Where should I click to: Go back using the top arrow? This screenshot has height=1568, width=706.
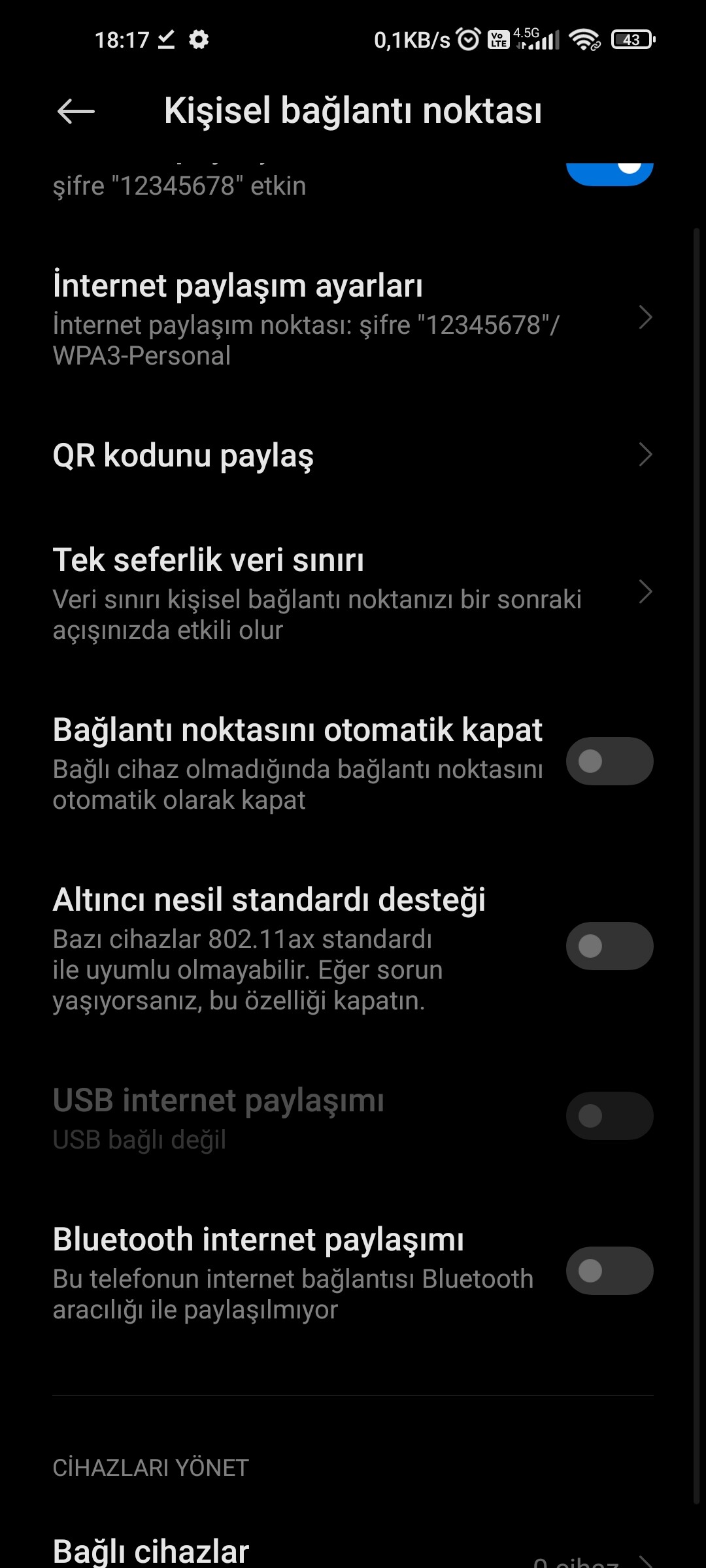coord(76,111)
